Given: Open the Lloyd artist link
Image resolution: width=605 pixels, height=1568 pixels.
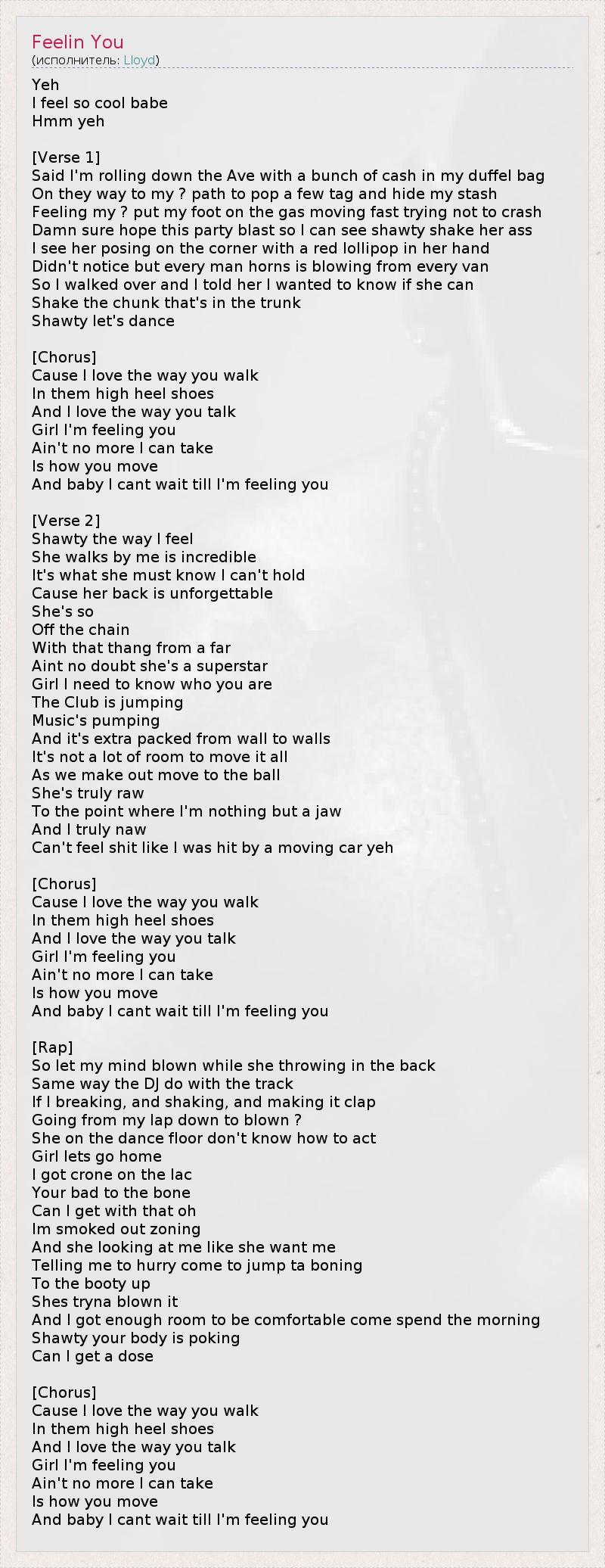Looking at the screenshot, I should point(139,60).
